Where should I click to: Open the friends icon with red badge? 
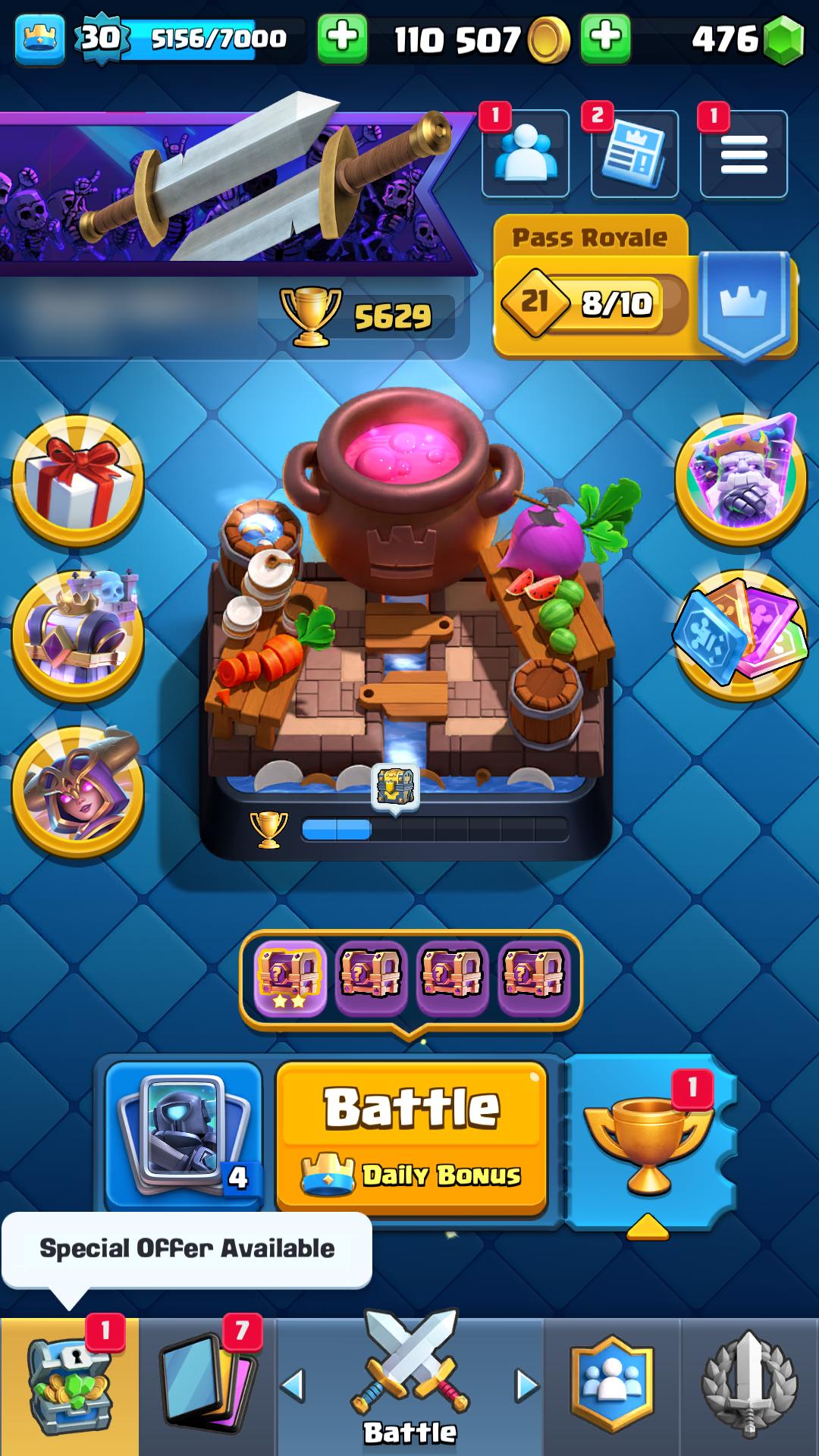click(525, 153)
